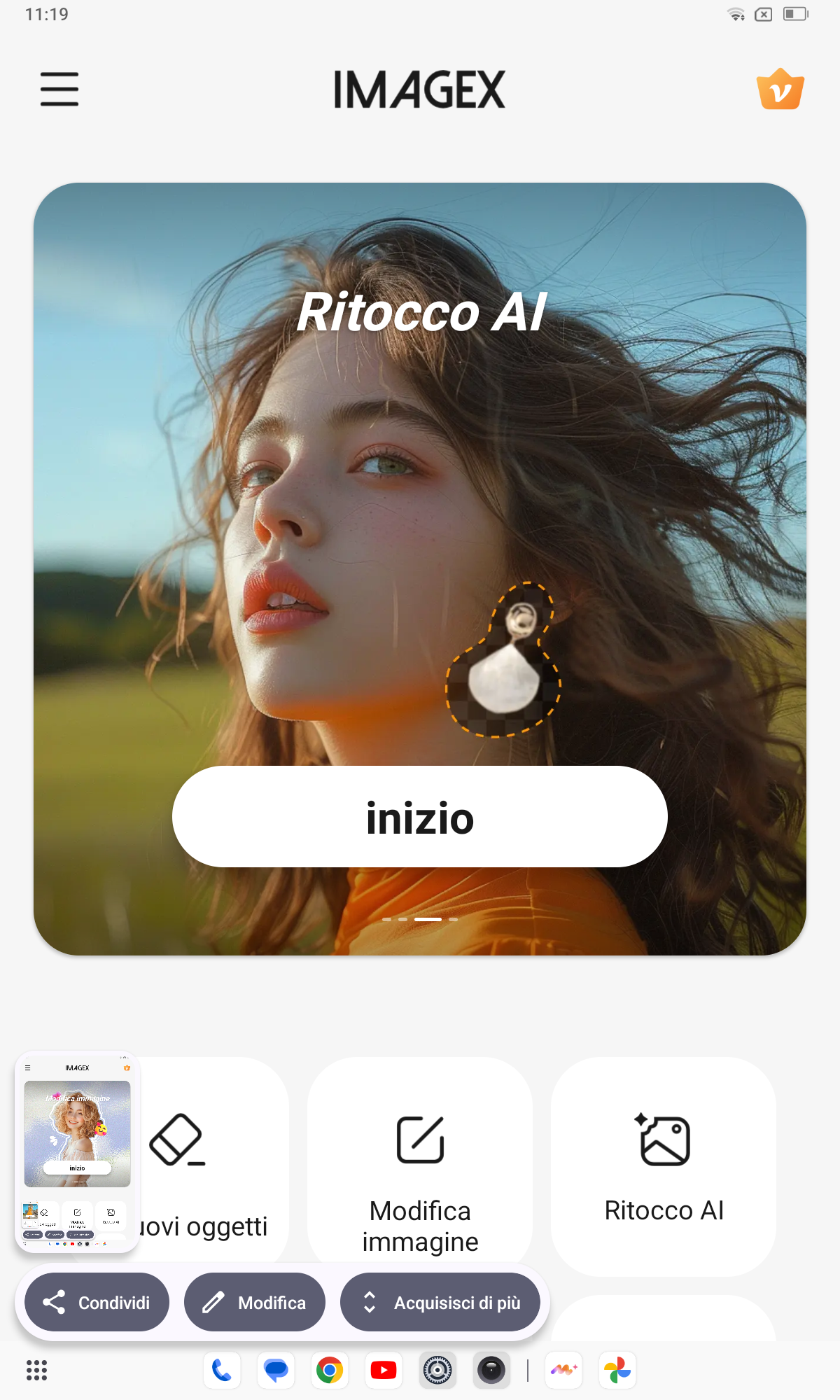Tap the inizio button

[x=420, y=816]
